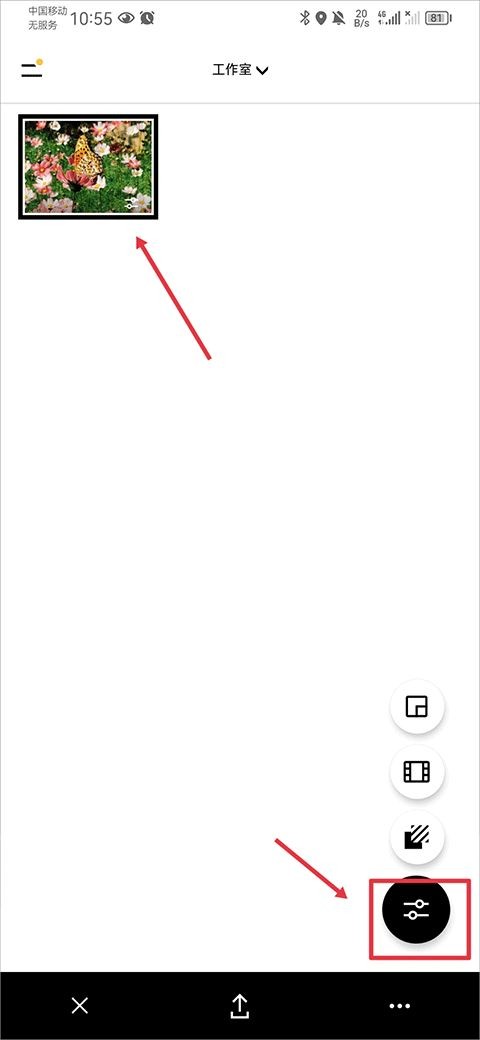
Task: Open the three-dot more options
Action: pyautogui.click(x=400, y=1006)
